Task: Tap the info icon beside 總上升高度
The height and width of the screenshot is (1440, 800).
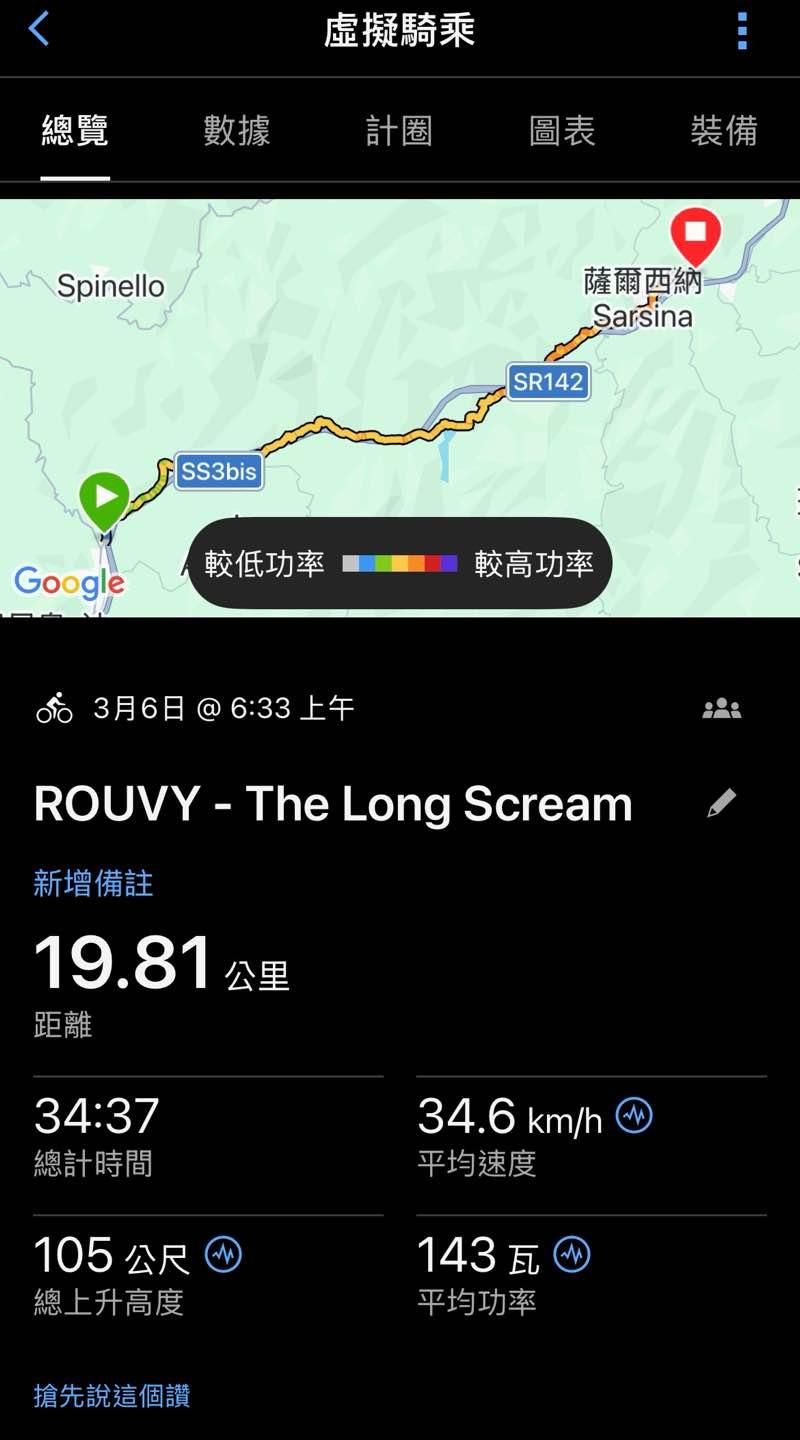Action: (223, 1254)
